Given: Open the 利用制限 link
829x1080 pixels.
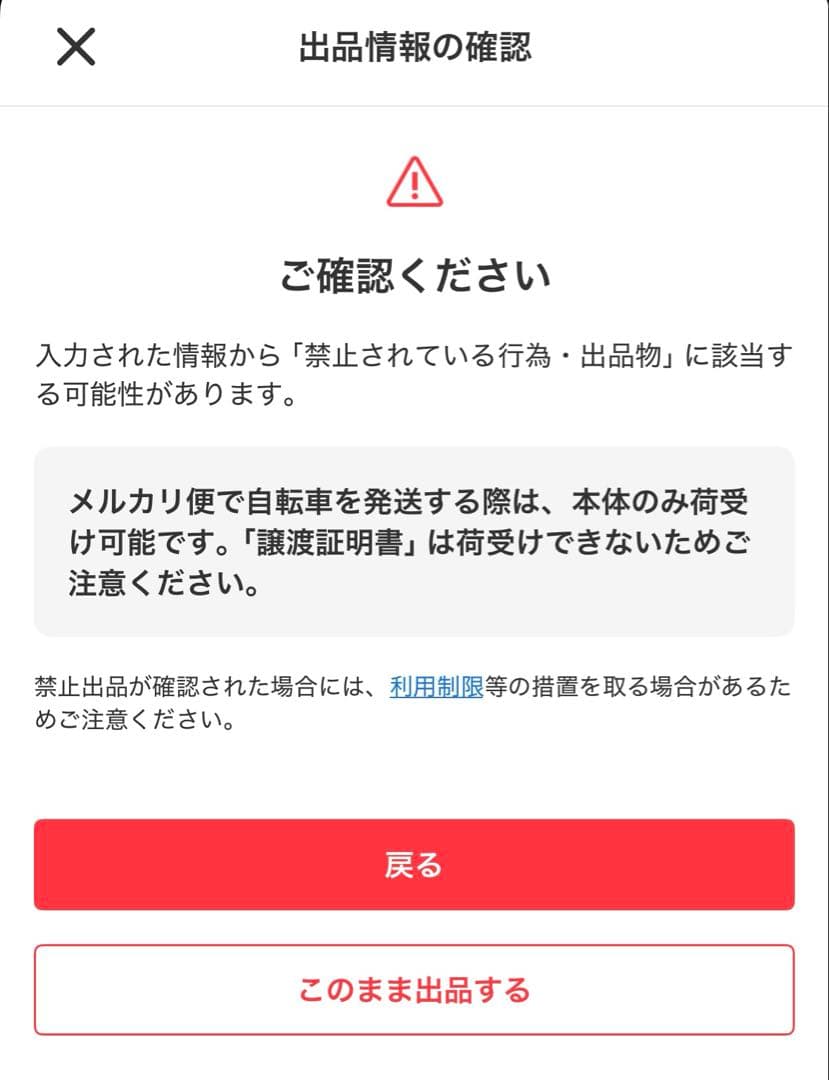Looking at the screenshot, I should 437,687.
